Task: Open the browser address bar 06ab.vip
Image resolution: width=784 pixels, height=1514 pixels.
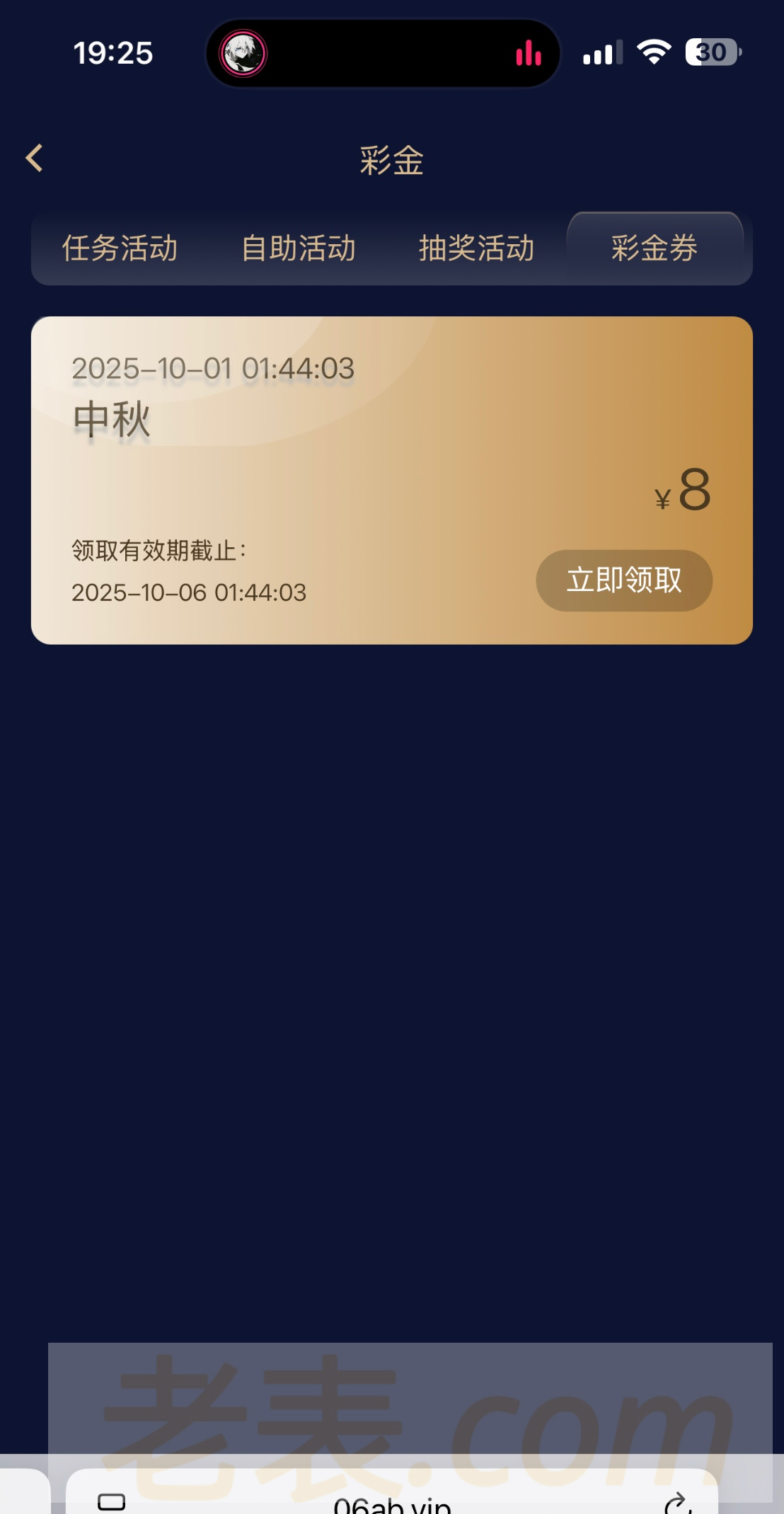Action: [x=392, y=1502]
